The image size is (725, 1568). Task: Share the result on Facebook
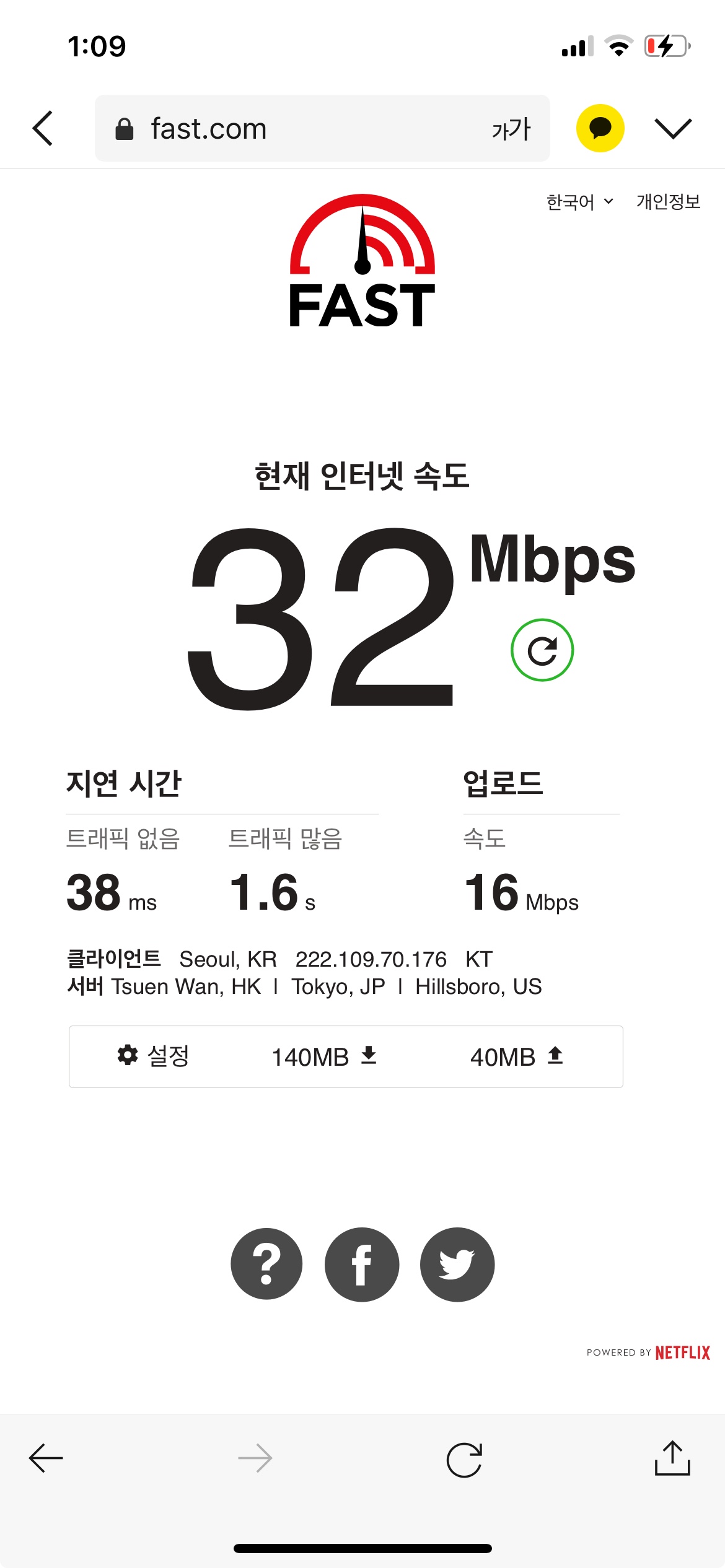362,1264
